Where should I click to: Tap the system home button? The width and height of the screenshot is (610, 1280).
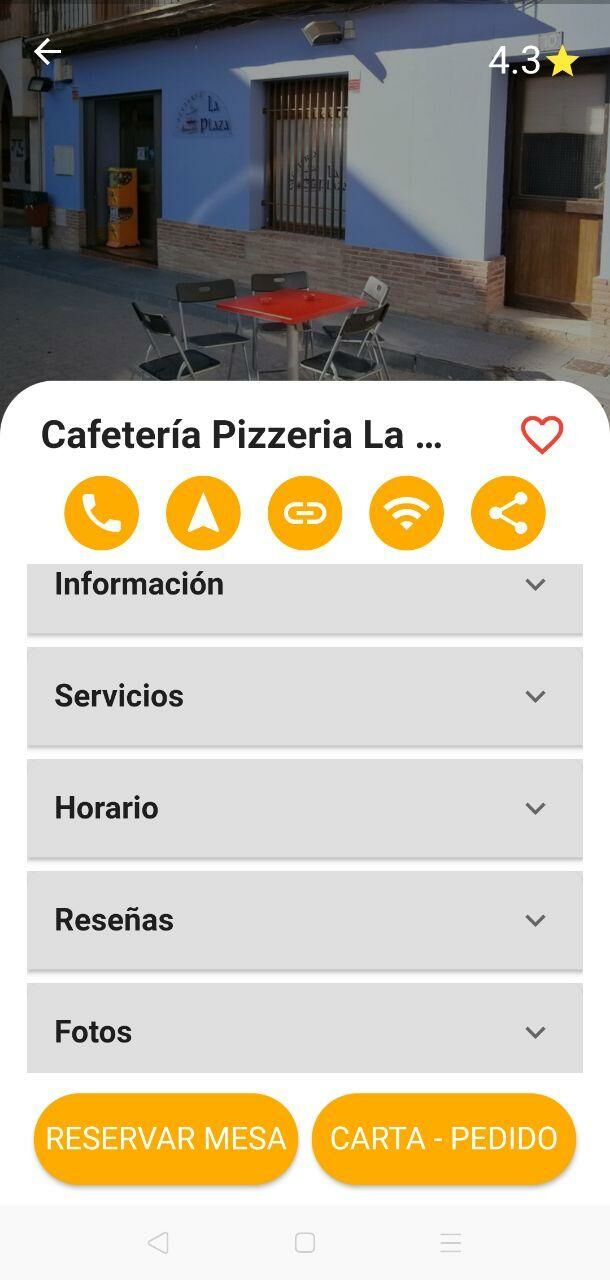305,1242
